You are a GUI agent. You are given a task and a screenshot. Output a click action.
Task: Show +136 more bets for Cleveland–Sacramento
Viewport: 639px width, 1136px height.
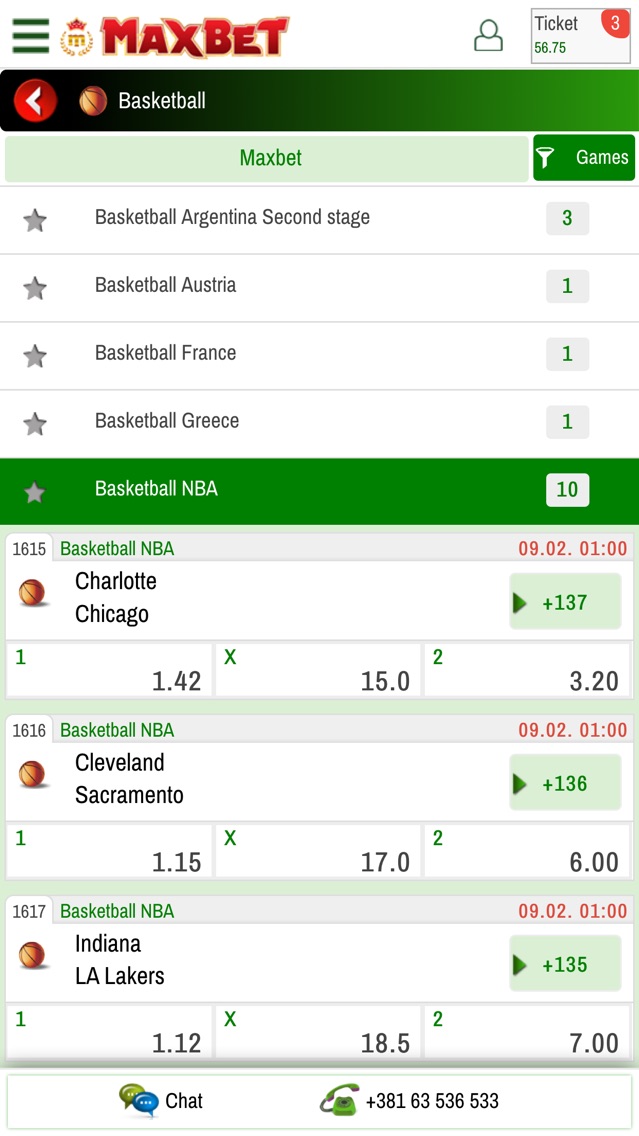[x=565, y=783]
